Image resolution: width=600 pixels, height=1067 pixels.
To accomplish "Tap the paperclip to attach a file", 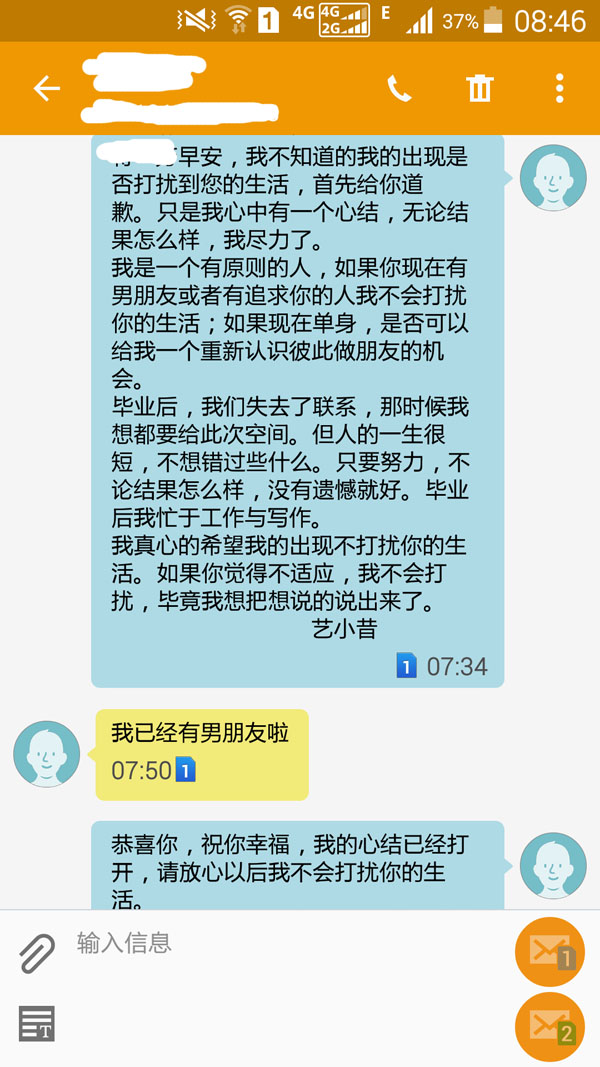I will 37,953.
